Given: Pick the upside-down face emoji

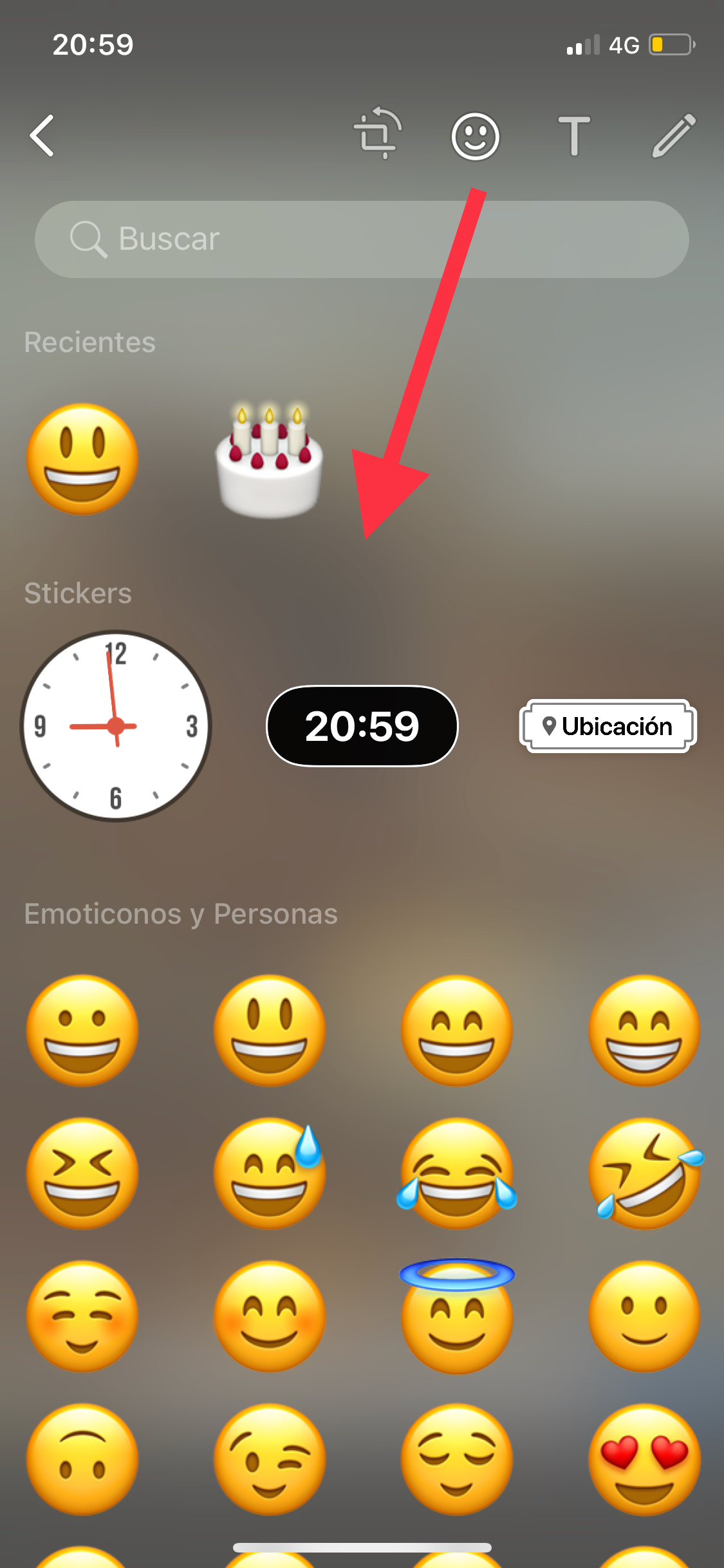Looking at the screenshot, I should (x=82, y=1459).
